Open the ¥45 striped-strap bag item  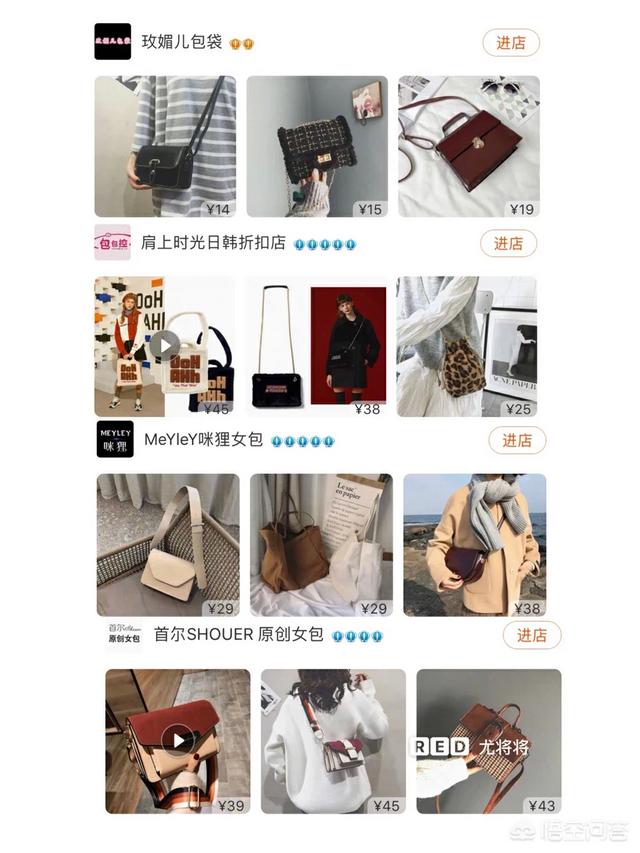tap(333, 741)
